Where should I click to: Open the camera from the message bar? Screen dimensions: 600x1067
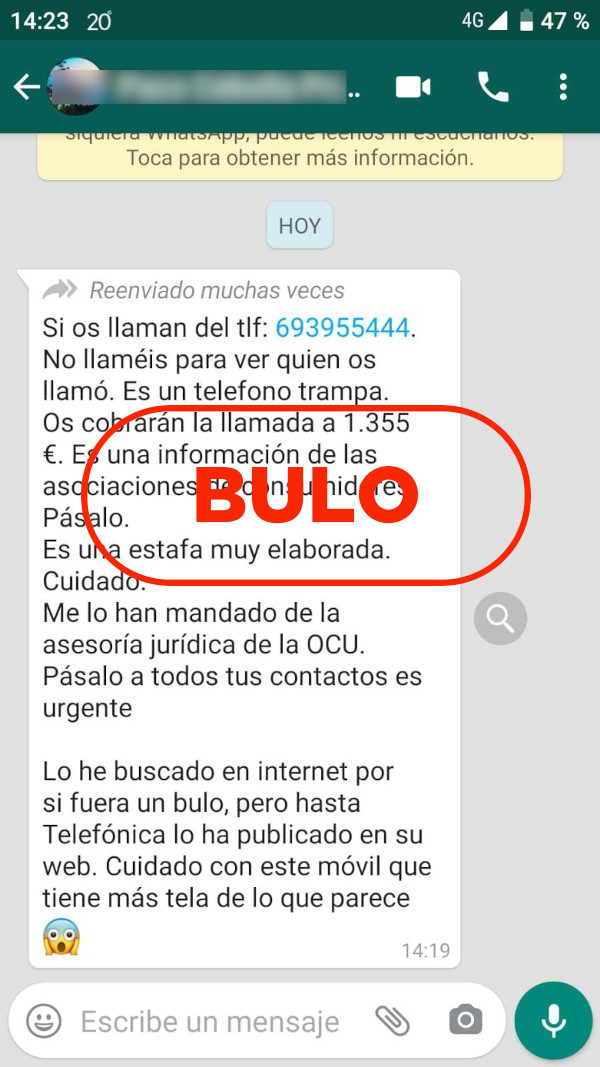(464, 1021)
